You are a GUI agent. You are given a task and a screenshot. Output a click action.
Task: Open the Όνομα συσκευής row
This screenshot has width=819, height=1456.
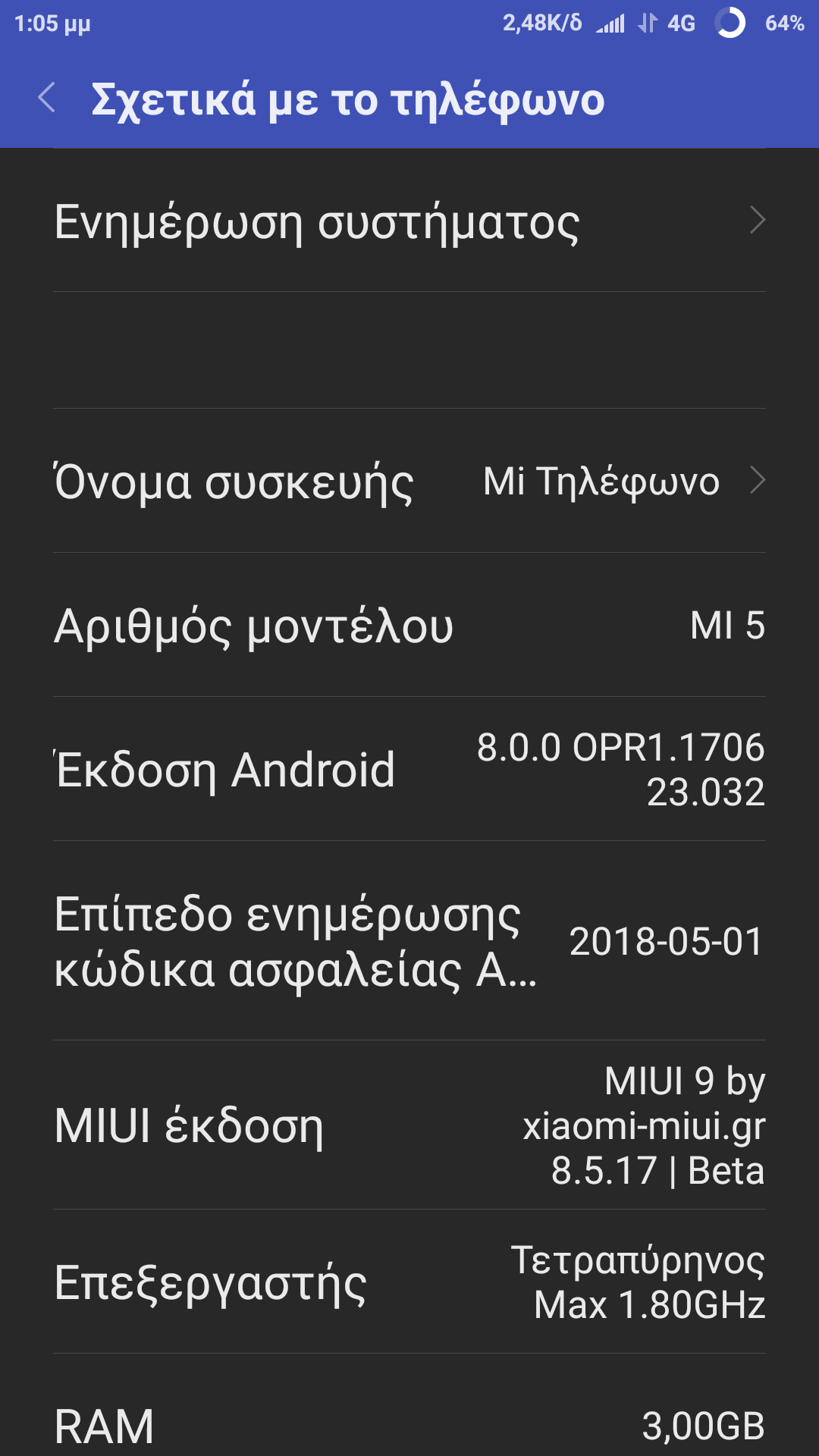(x=409, y=481)
